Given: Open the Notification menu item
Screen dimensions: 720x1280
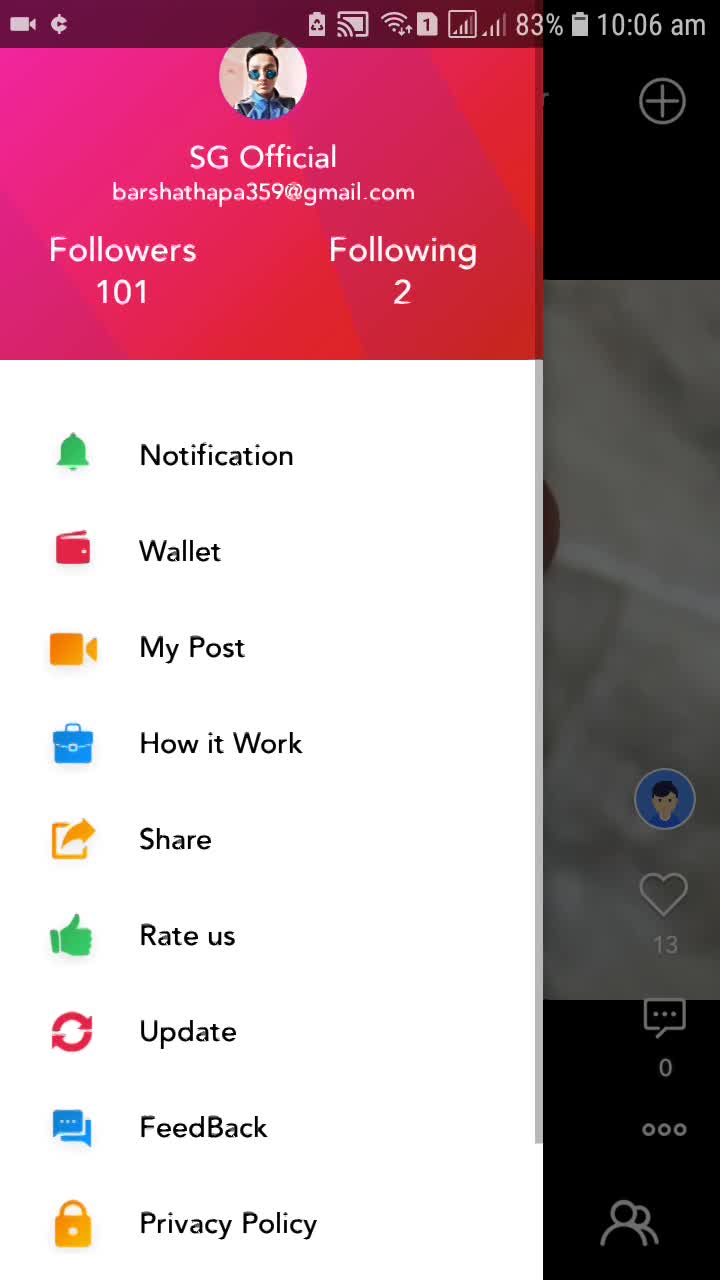Looking at the screenshot, I should [216, 455].
